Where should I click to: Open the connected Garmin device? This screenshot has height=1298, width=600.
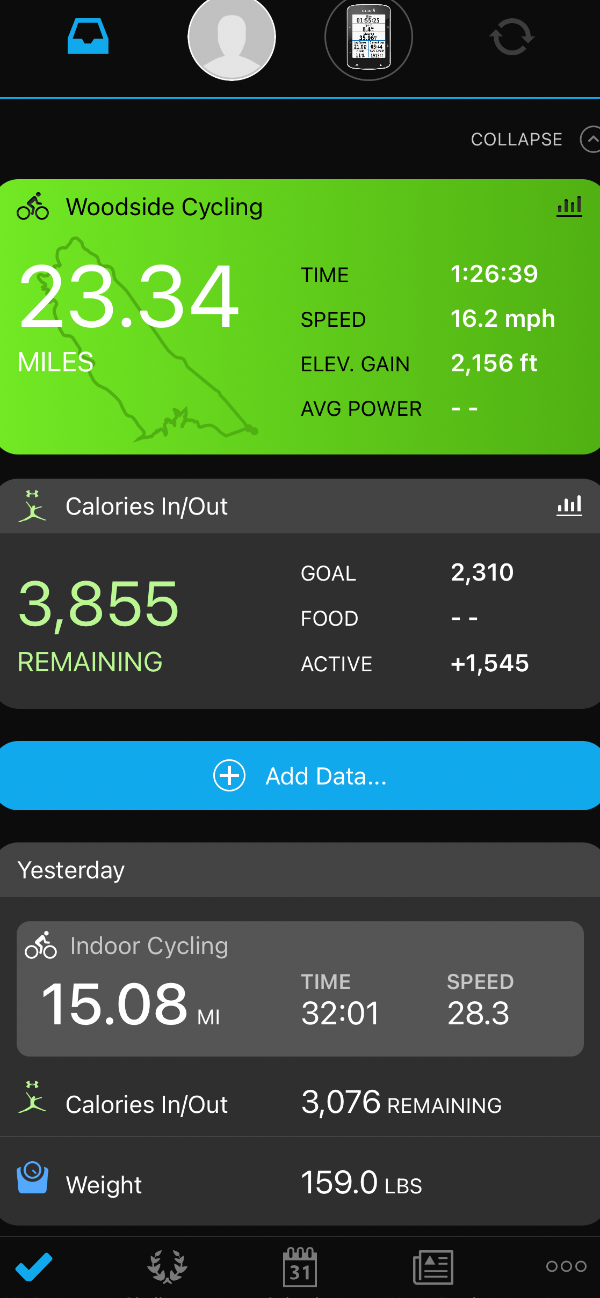click(368, 38)
